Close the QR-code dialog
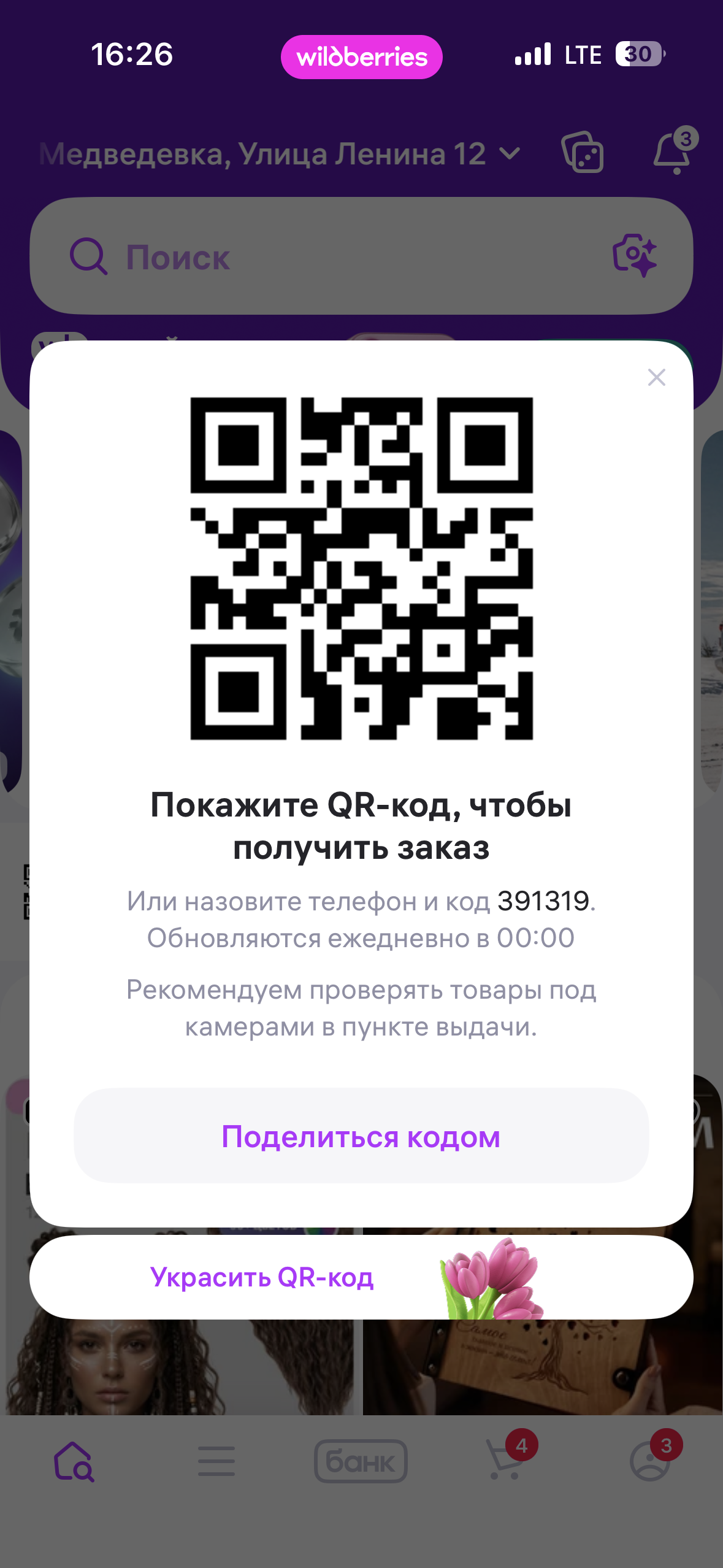723x1568 pixels. [x=656, y=377]
